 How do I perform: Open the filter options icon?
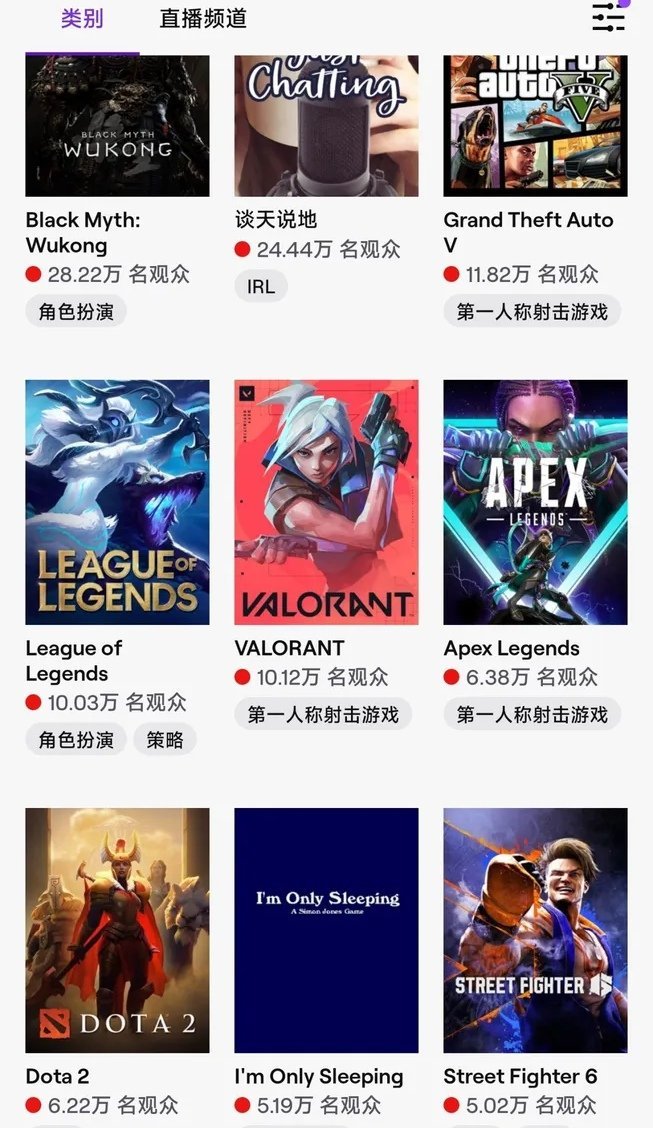coord(608,17)
